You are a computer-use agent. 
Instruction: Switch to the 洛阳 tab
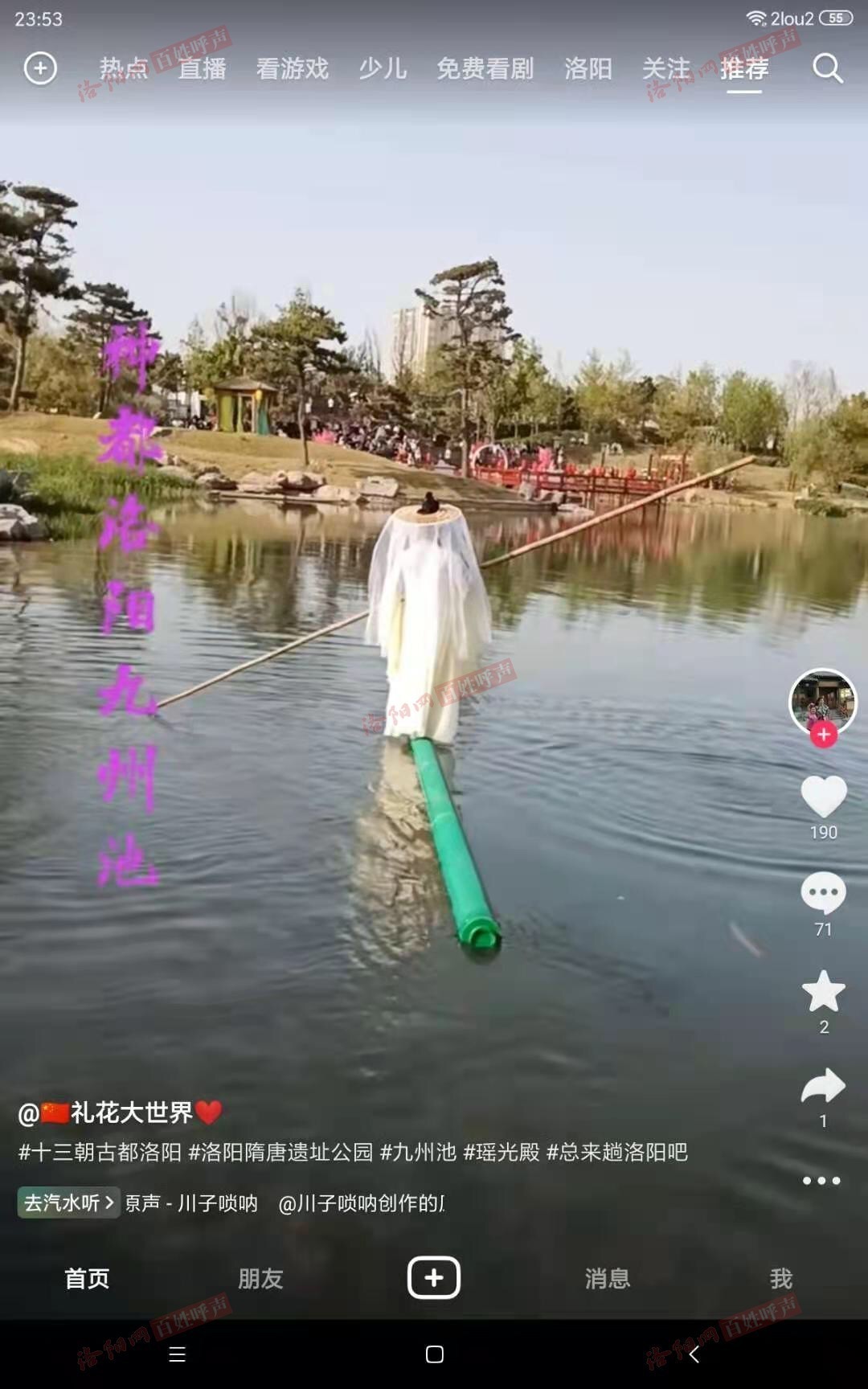tap(588, 69)
